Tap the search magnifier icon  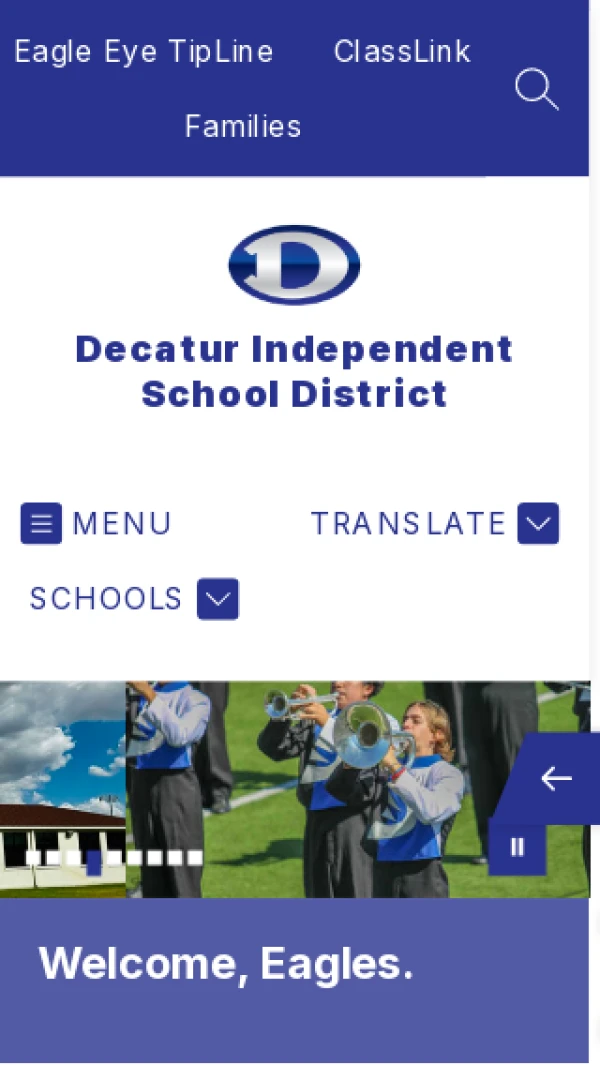536,89
